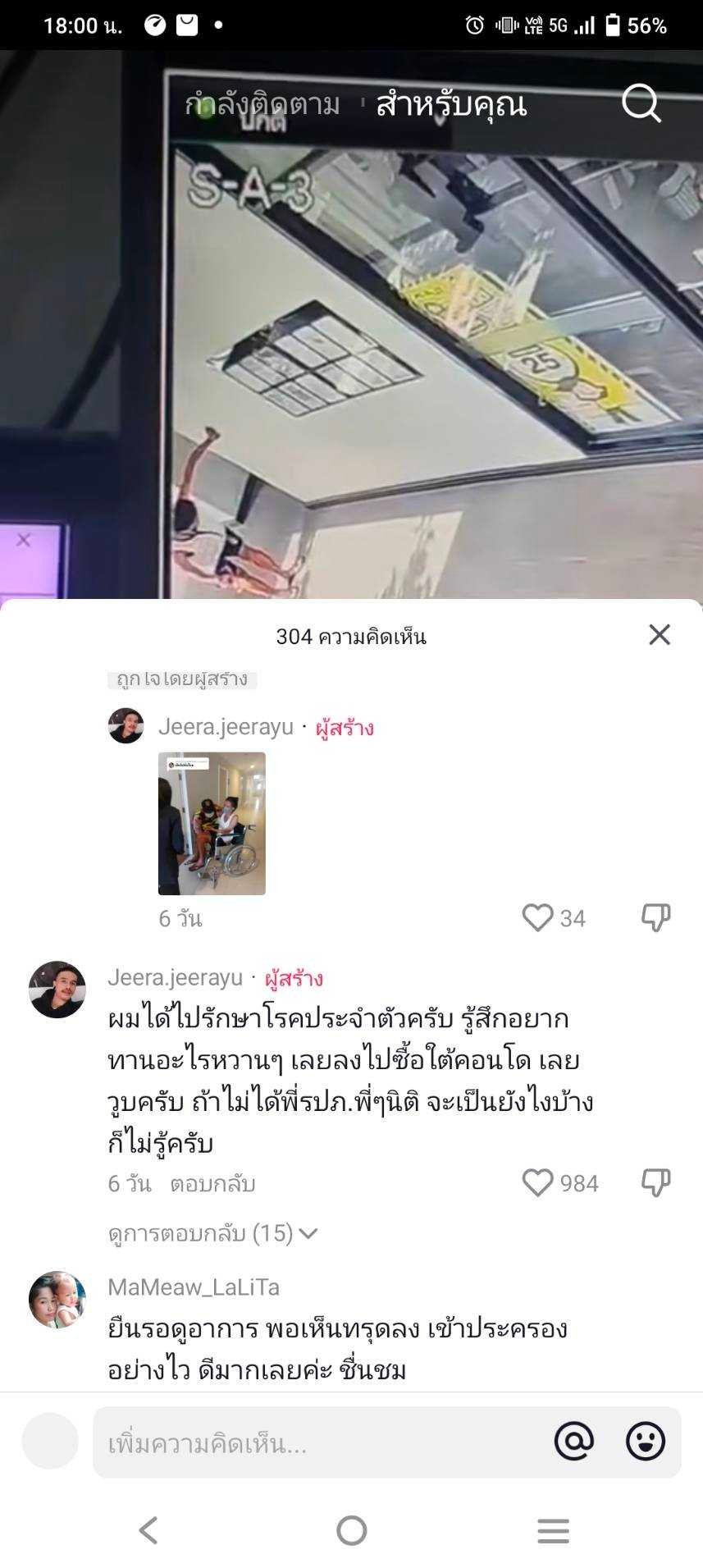Like the comment with 984 likes

[538, 1182]
